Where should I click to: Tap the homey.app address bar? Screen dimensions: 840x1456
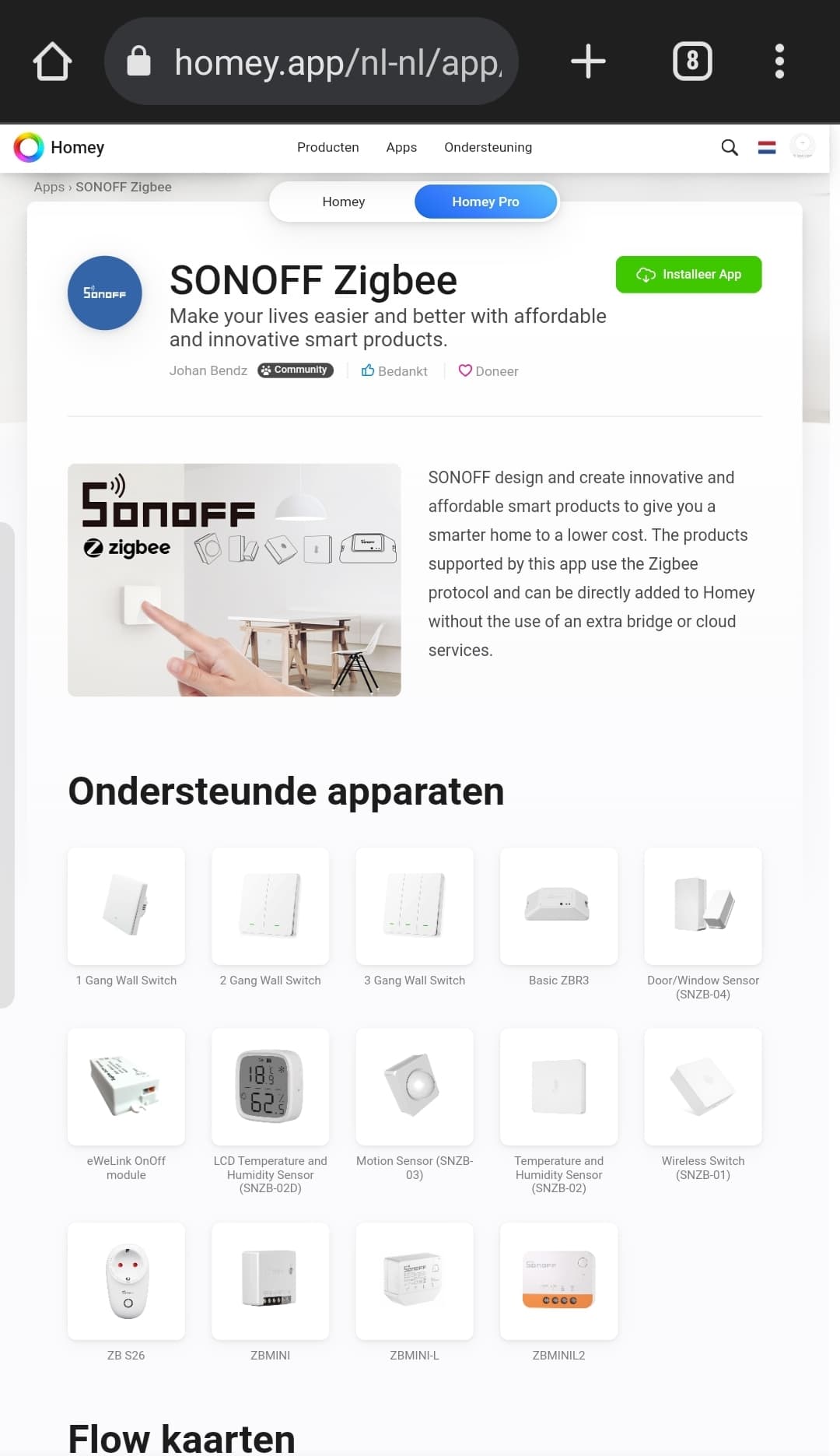311,61
